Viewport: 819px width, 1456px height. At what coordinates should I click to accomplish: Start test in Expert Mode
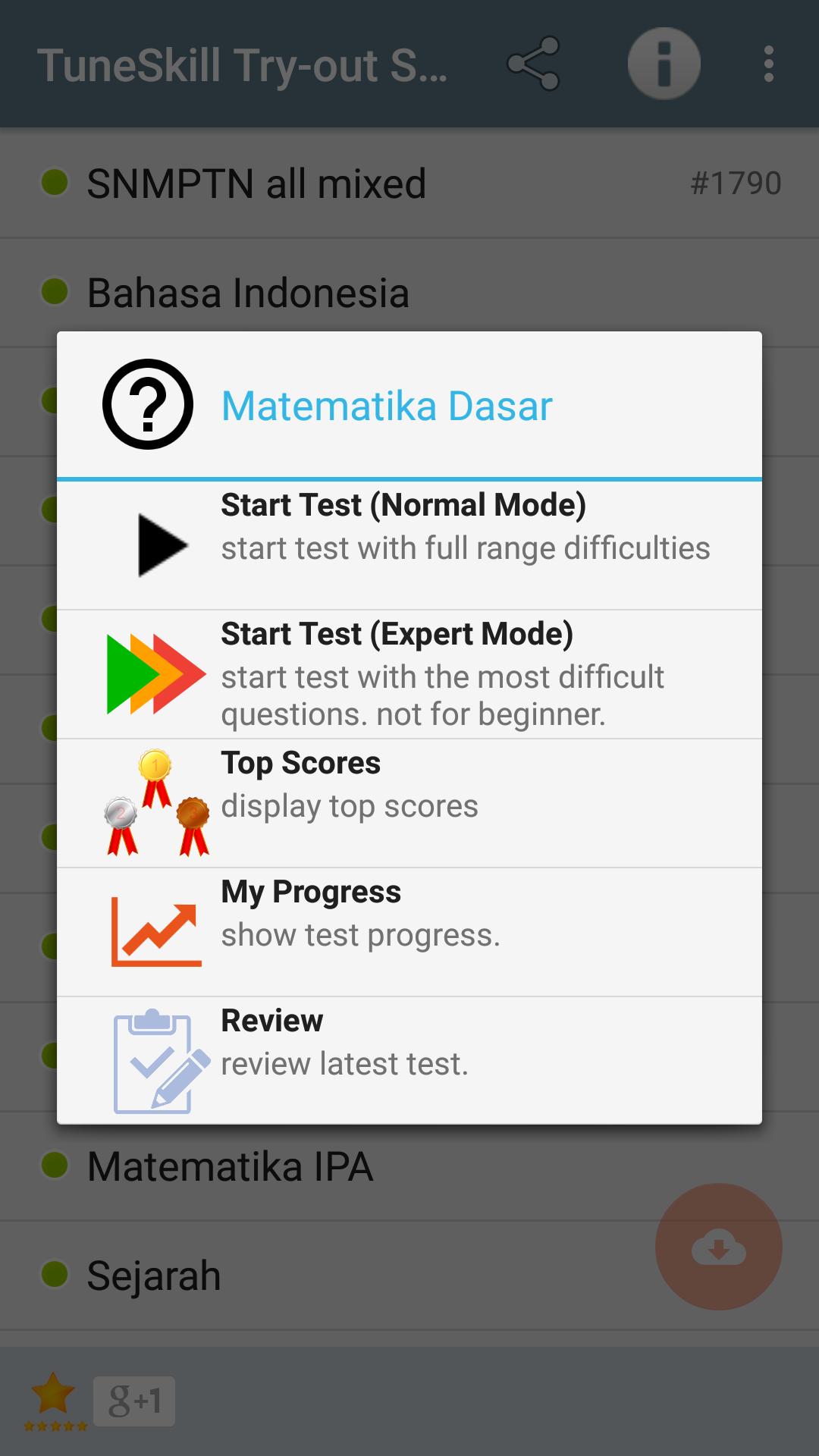(x=409, y=673)
